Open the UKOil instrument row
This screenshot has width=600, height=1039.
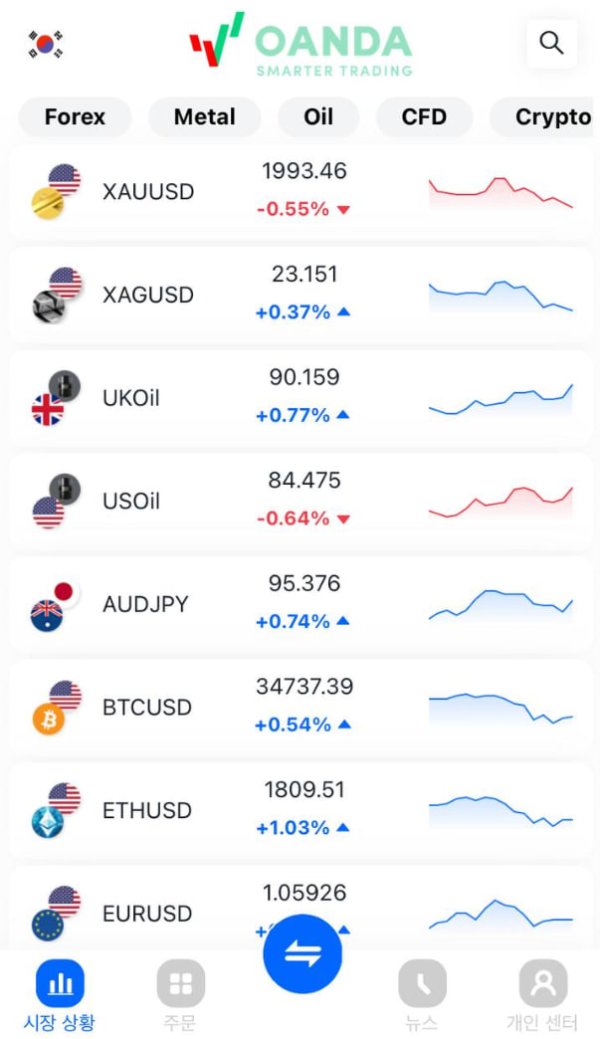coord(301,398)
